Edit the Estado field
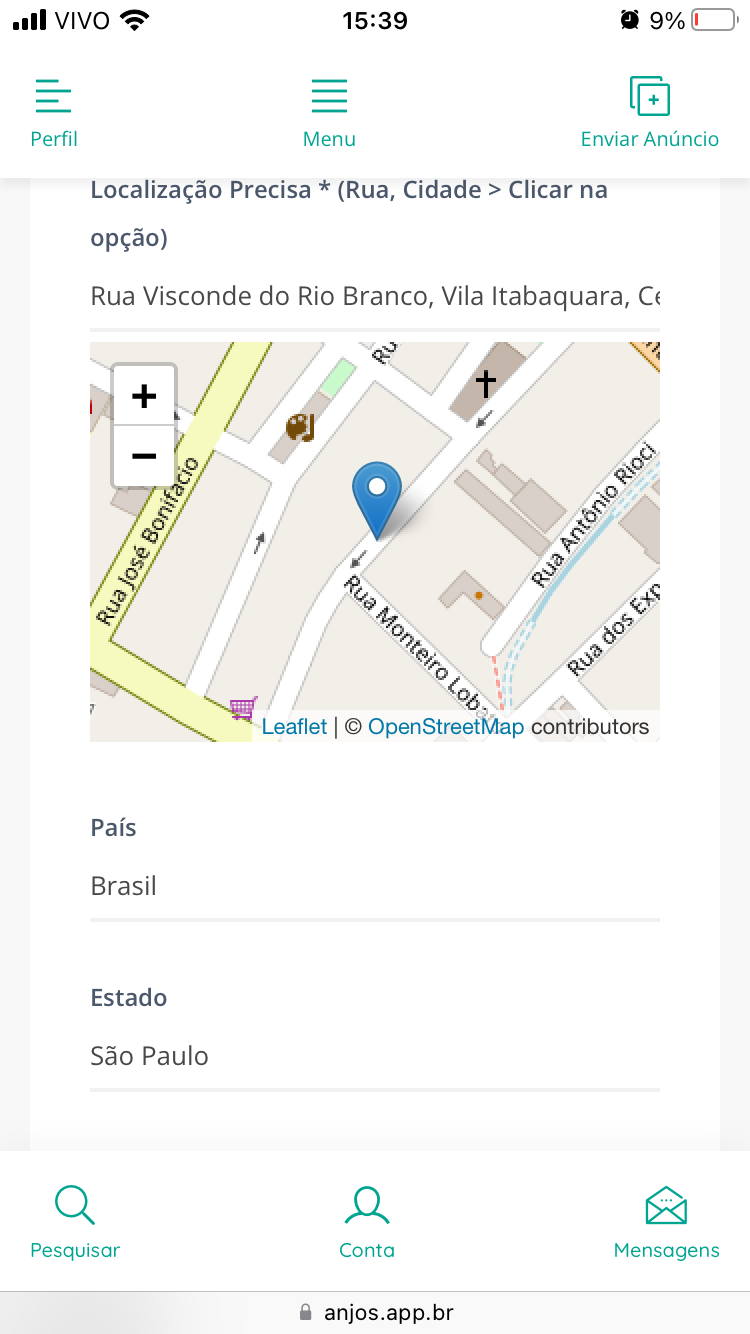 click(375, 1056)
